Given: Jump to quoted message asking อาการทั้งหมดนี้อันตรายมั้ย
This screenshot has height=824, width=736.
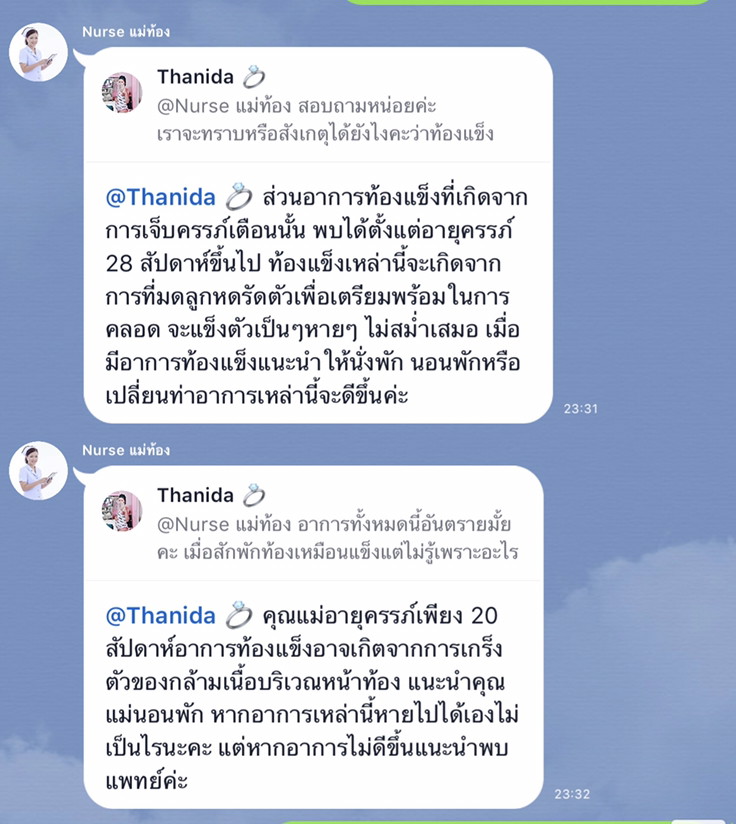Looking at the screenshot, I should 320,524.
